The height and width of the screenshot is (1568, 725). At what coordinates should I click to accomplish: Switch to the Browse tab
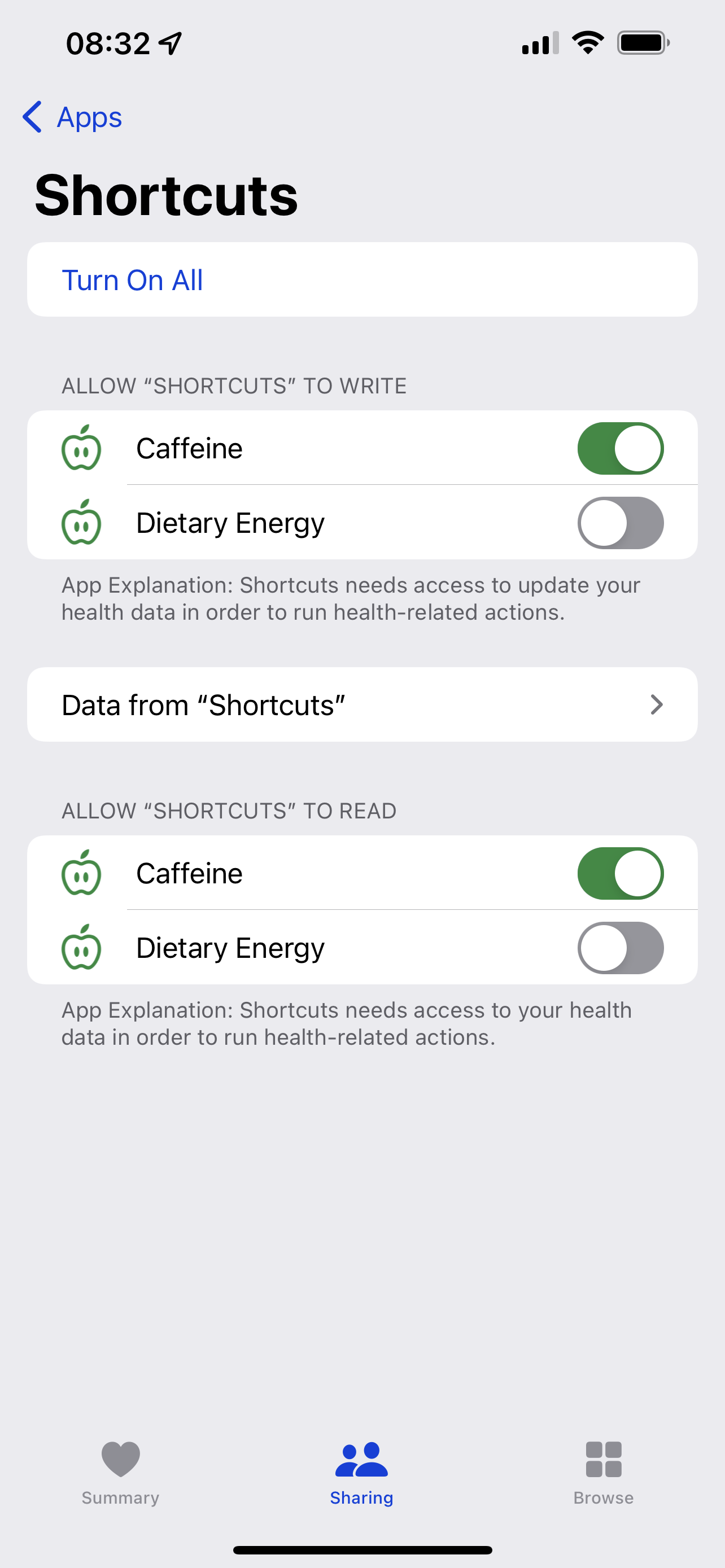coord(602,1472)
